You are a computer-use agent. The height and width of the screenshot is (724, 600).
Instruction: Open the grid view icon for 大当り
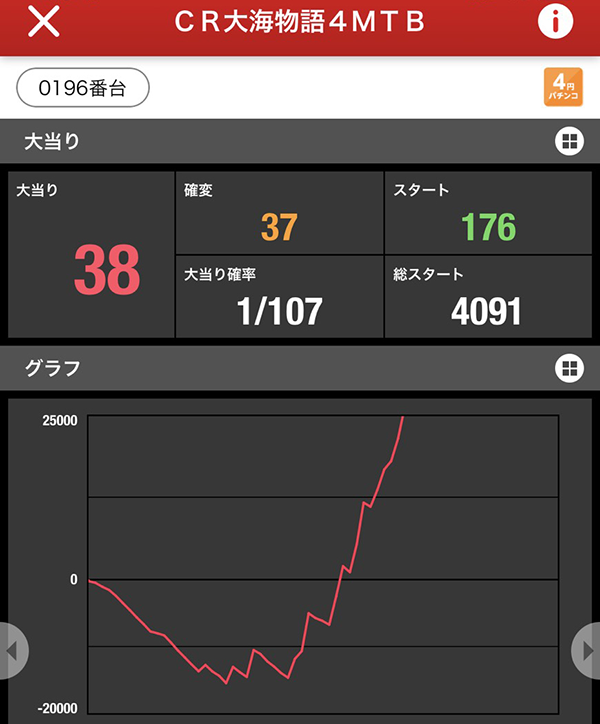coord(568,142)
